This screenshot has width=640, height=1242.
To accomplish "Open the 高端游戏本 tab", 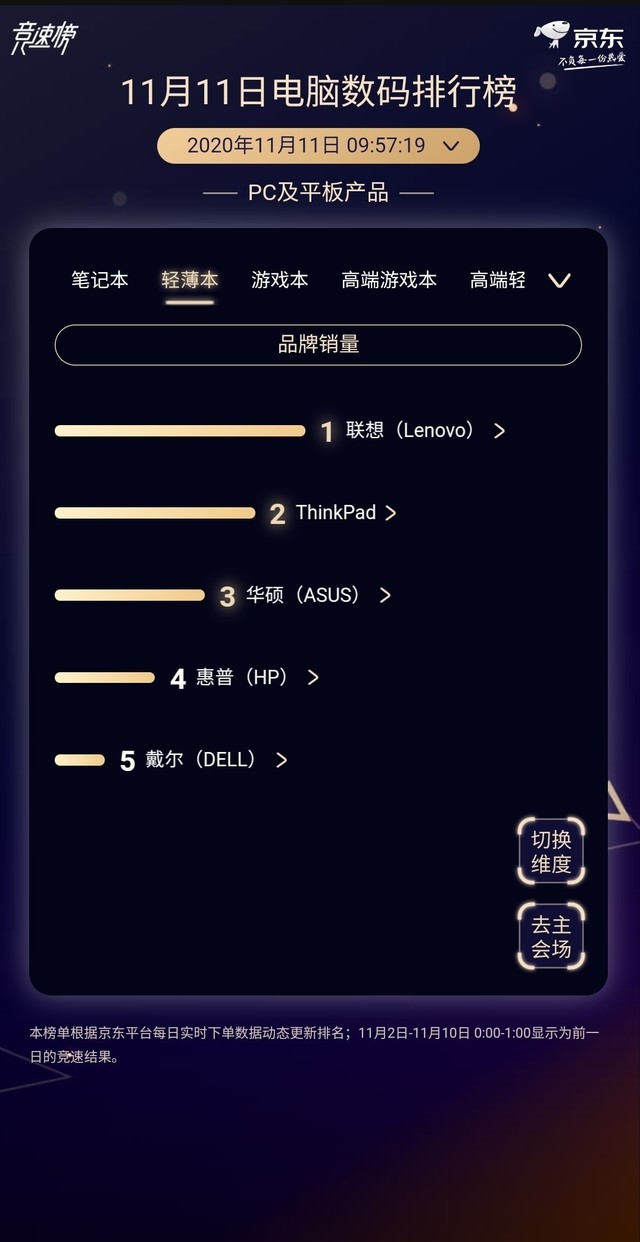I will click(x=389, y=280).
